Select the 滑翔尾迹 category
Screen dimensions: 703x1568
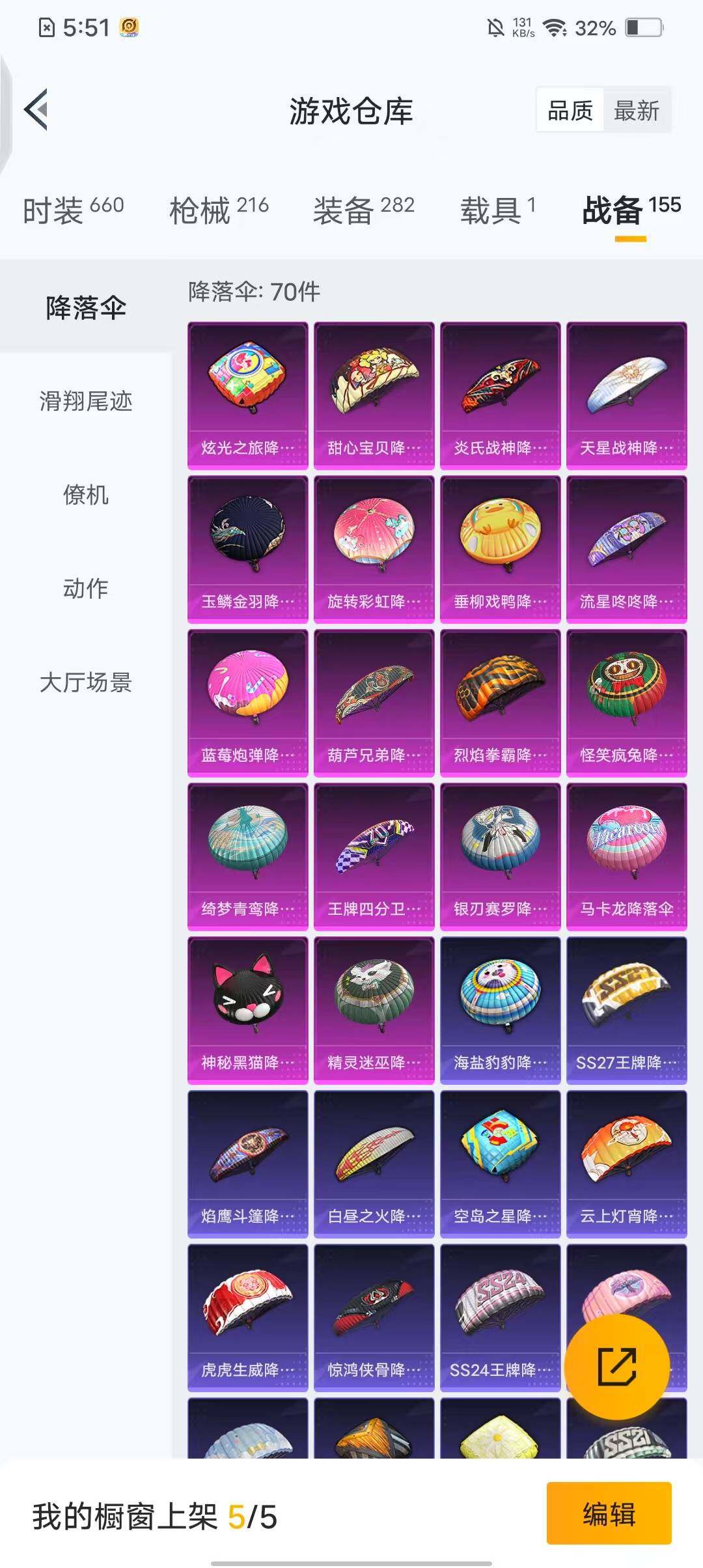[86, 401]
